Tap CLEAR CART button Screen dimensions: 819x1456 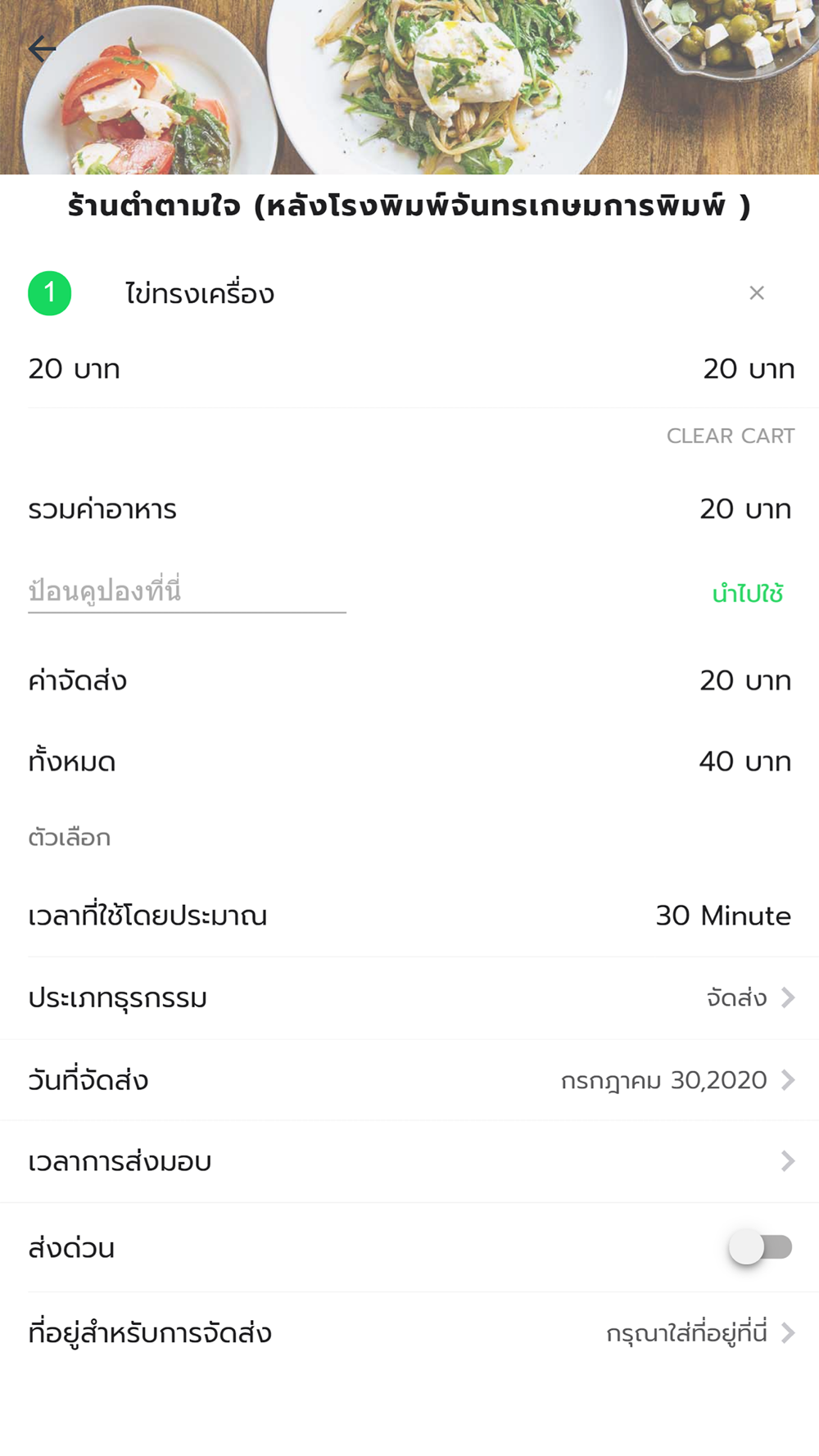point(731,436)
